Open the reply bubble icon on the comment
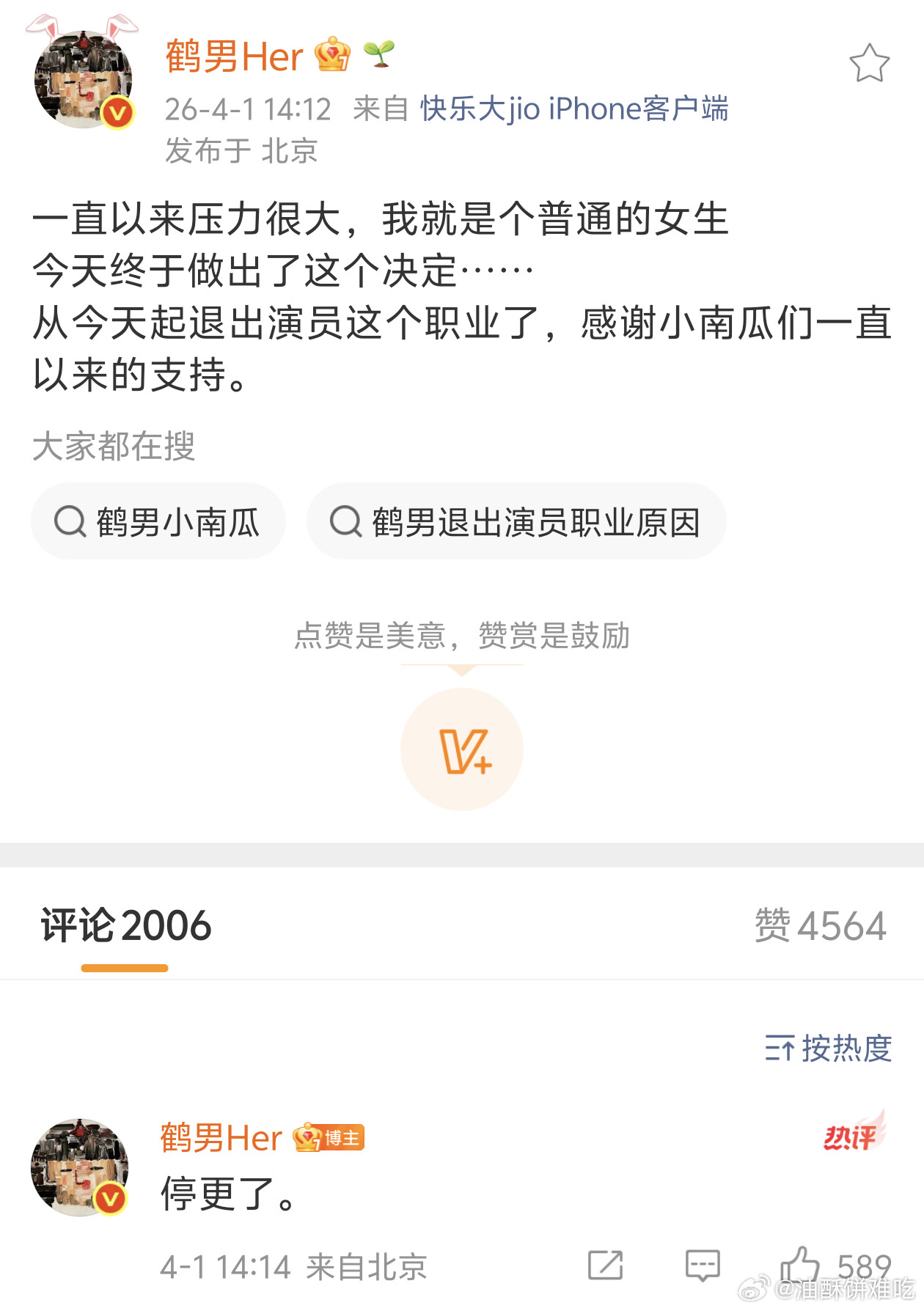924x1311 pixels. pos(700,1264)
